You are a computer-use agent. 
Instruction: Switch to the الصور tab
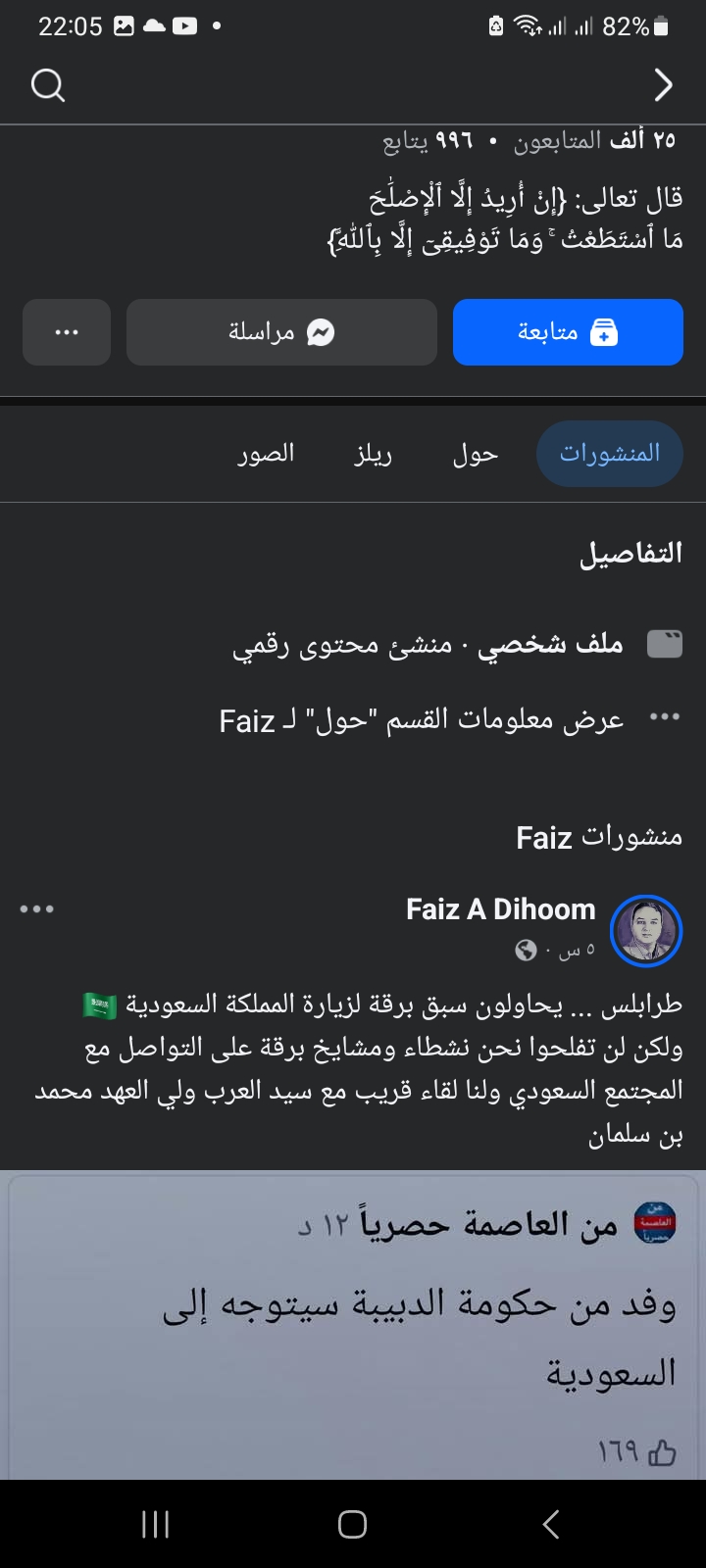click(x=266, y=454)
